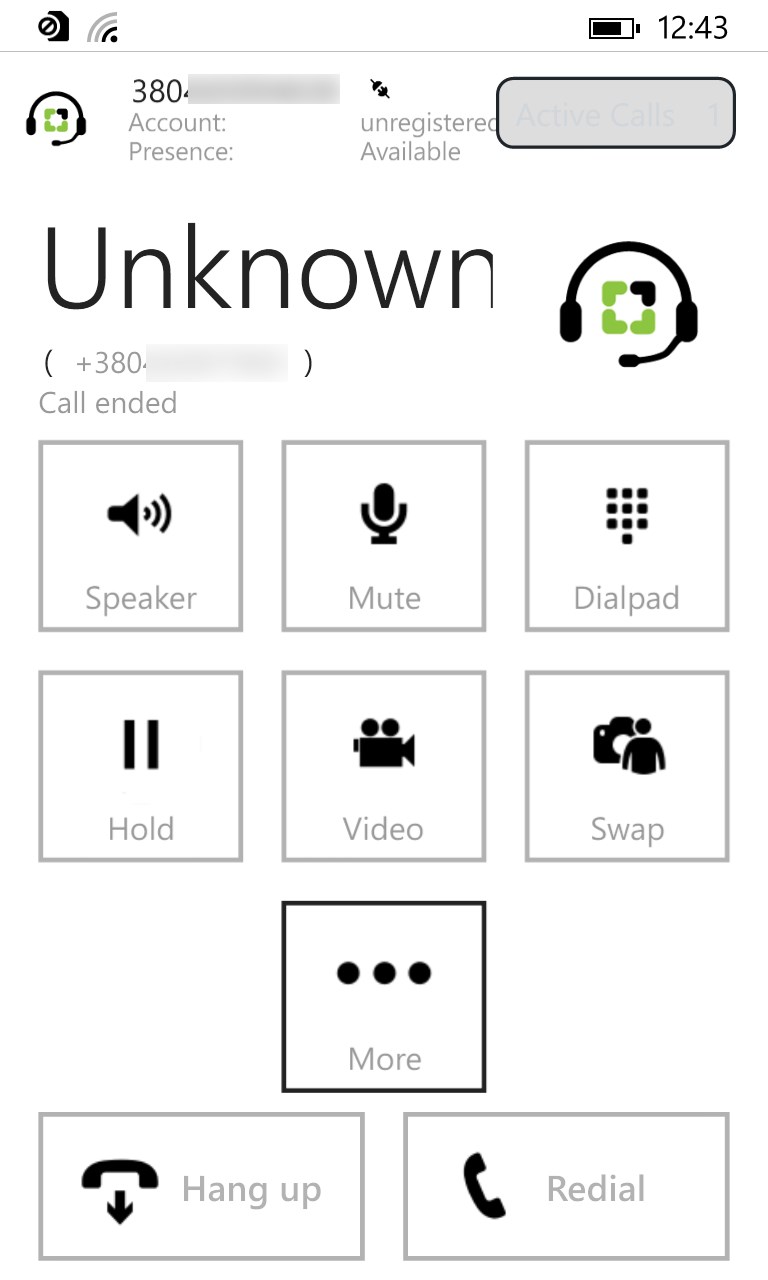The width and height of the screenshot is (768, 1280).
Task: Hang up the call
Action: pos(201,1187)
